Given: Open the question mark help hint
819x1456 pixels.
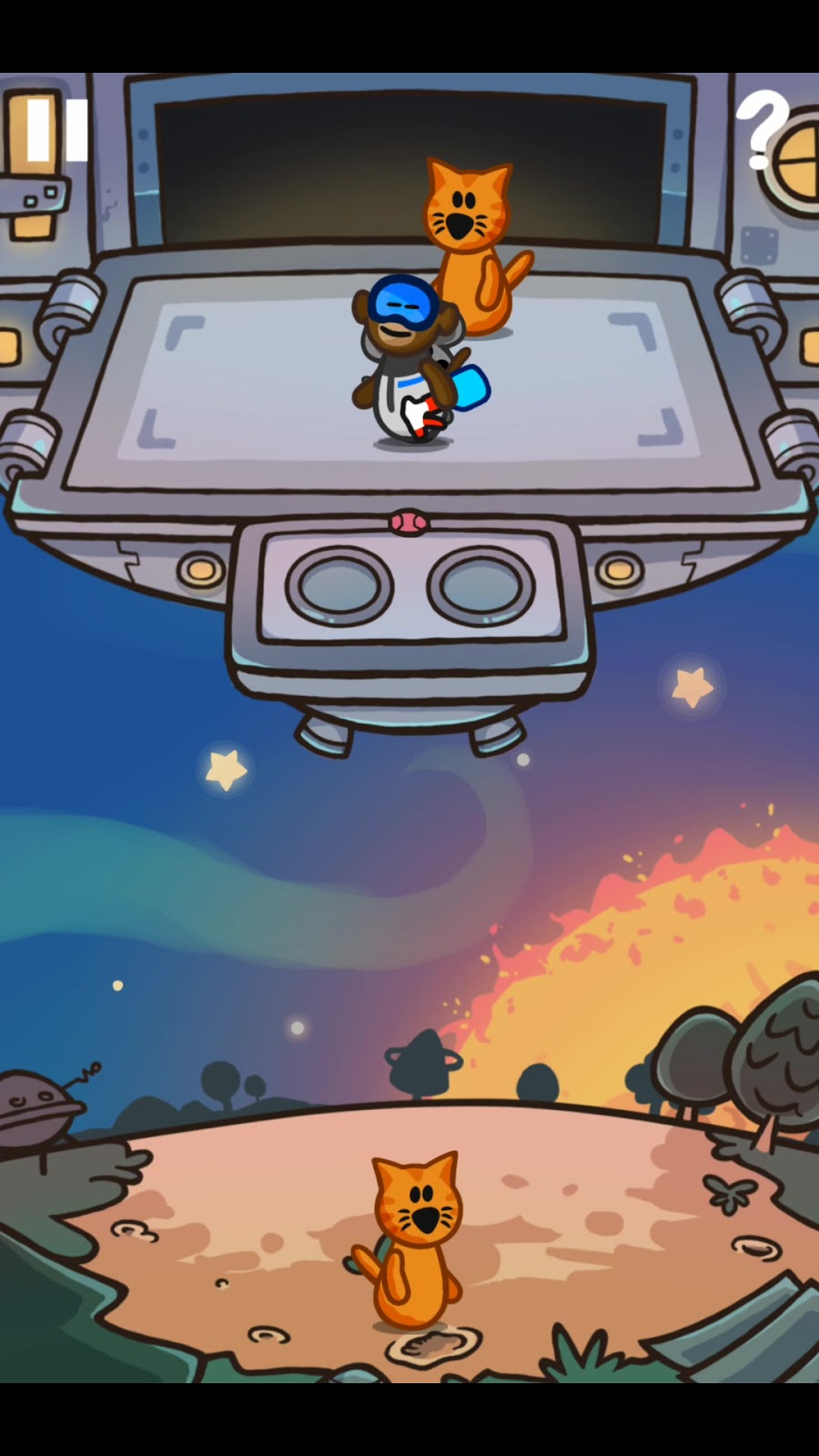Looking at the screenshot, I should (x=762, y=130).
